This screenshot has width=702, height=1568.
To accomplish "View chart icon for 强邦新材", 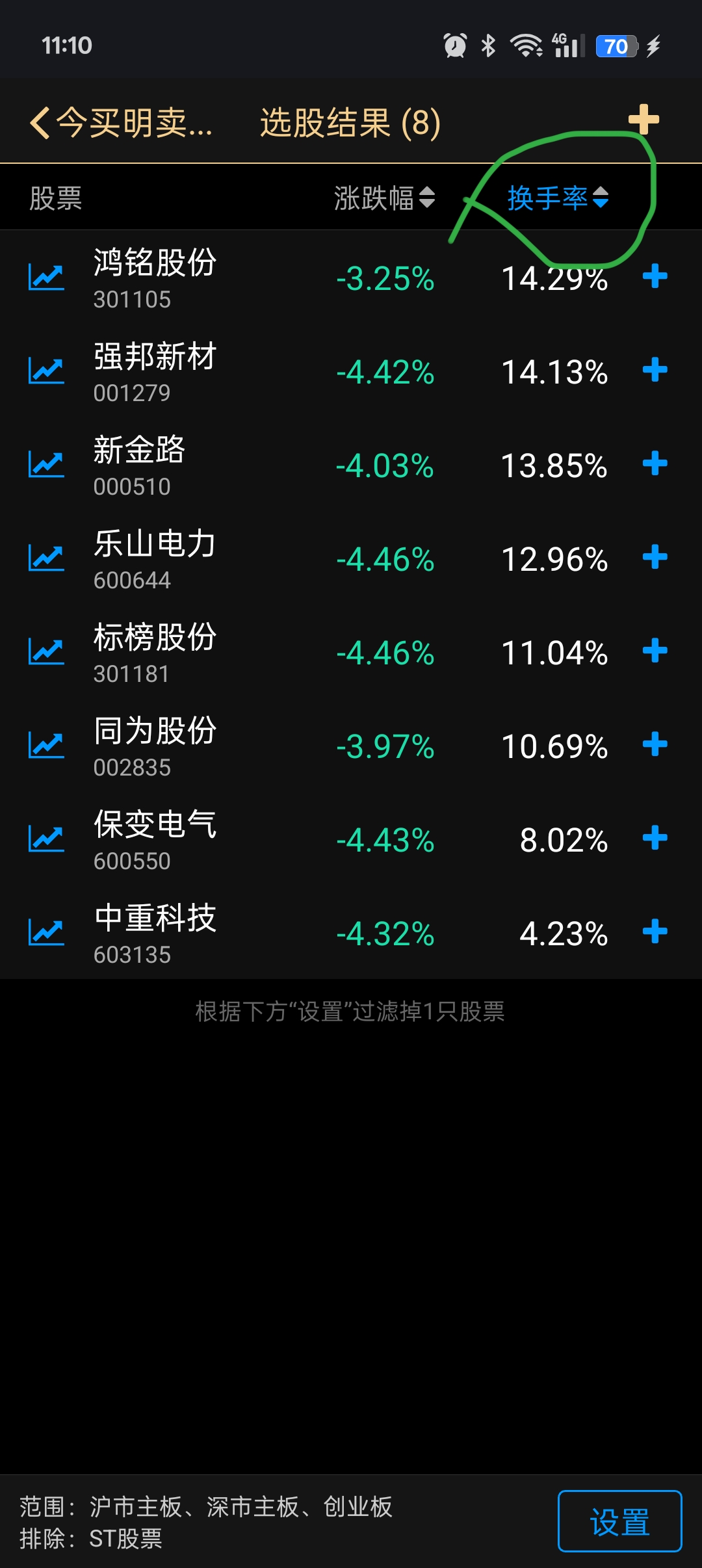I will pyautogui.click(x=46, y=371).
